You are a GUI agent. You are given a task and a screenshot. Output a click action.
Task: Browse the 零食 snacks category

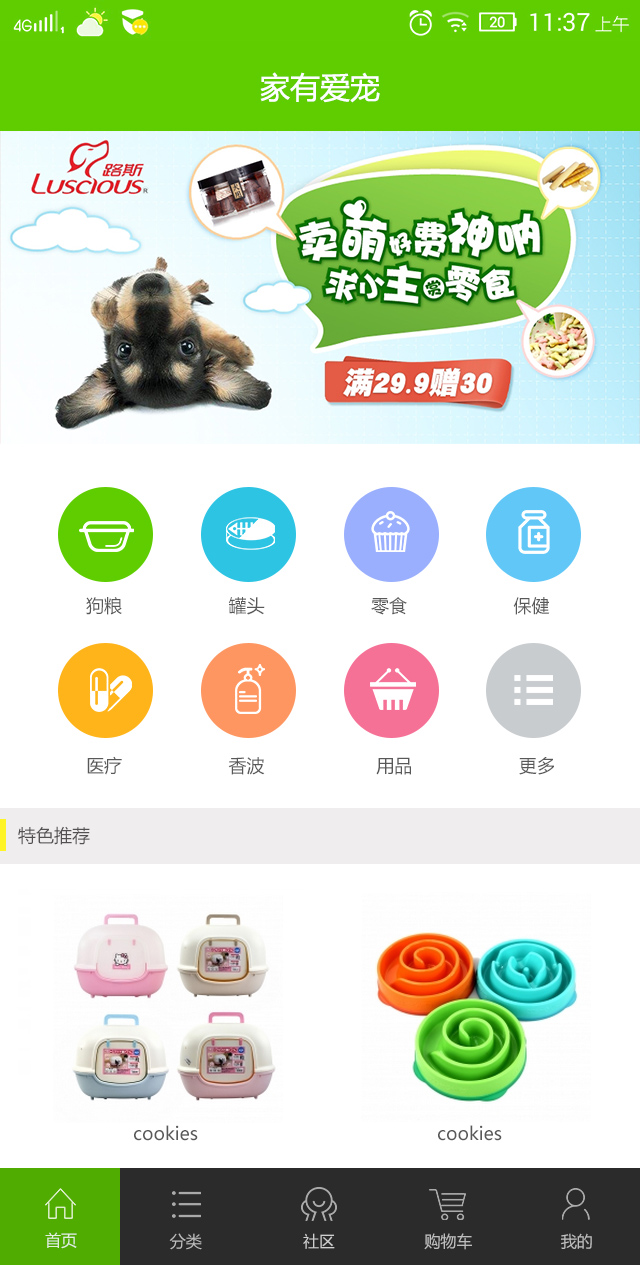coord(391,535)
